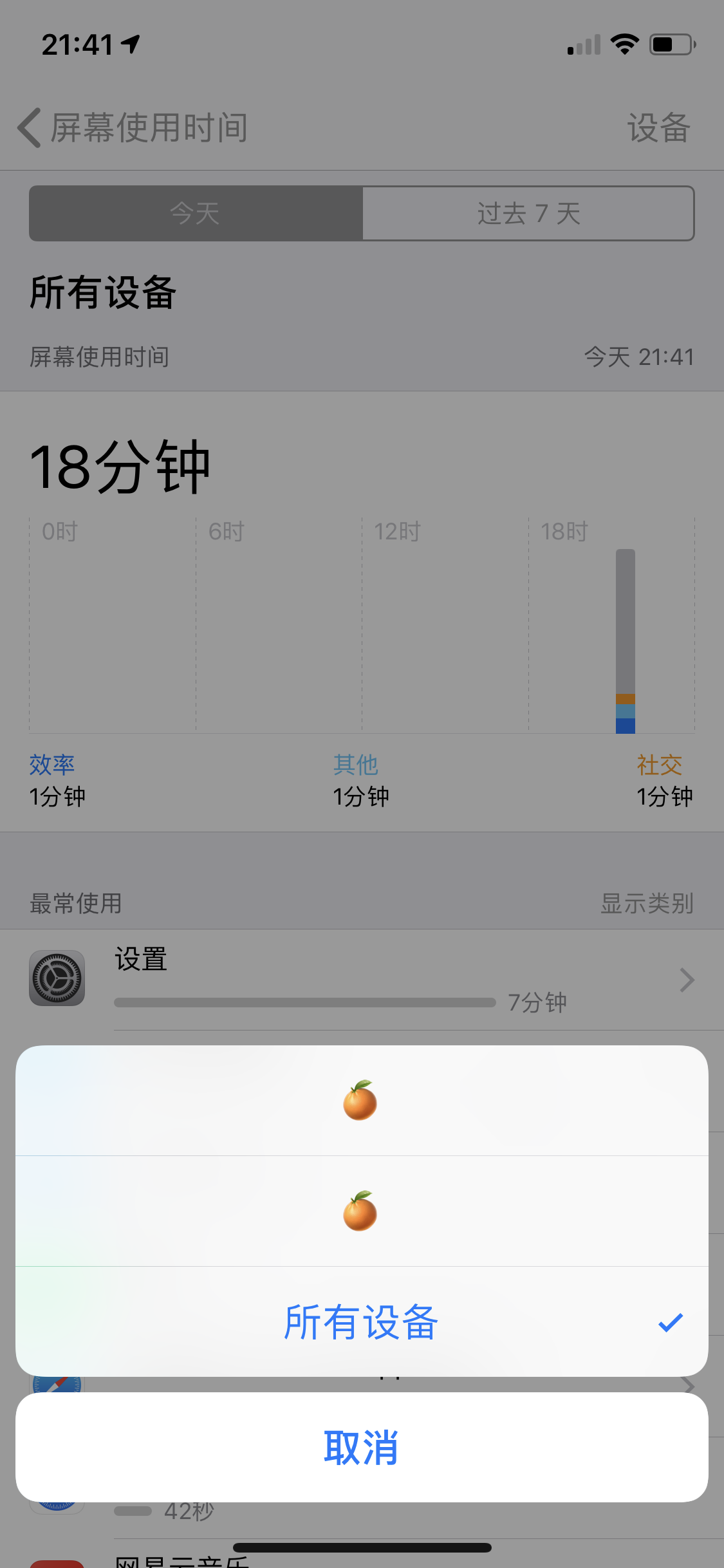Select the 所有设备 option
Viewport: 724px width, 1568px height.
point(361,1322)
